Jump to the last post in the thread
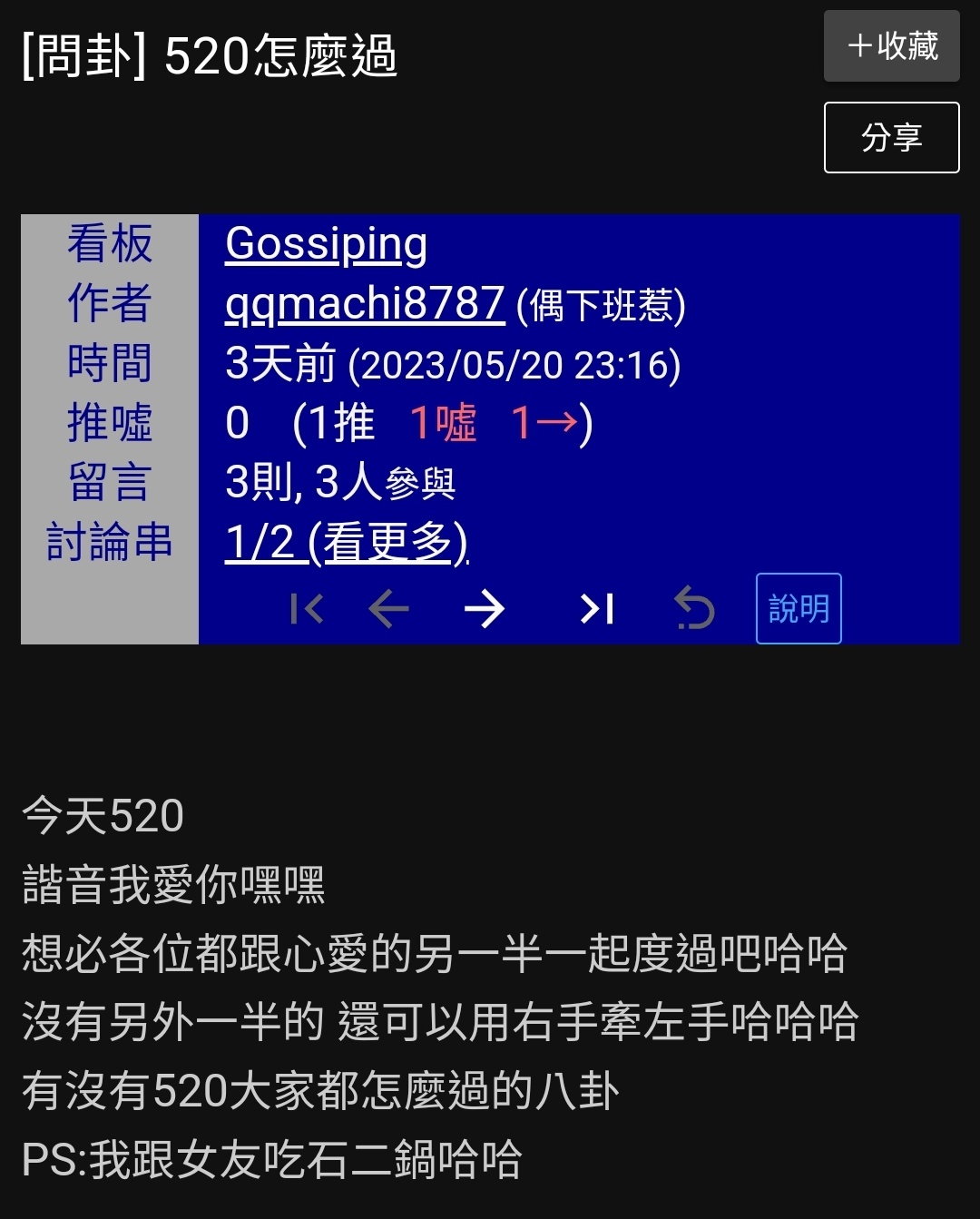980x1219 pixels. [x=597, y=609]
